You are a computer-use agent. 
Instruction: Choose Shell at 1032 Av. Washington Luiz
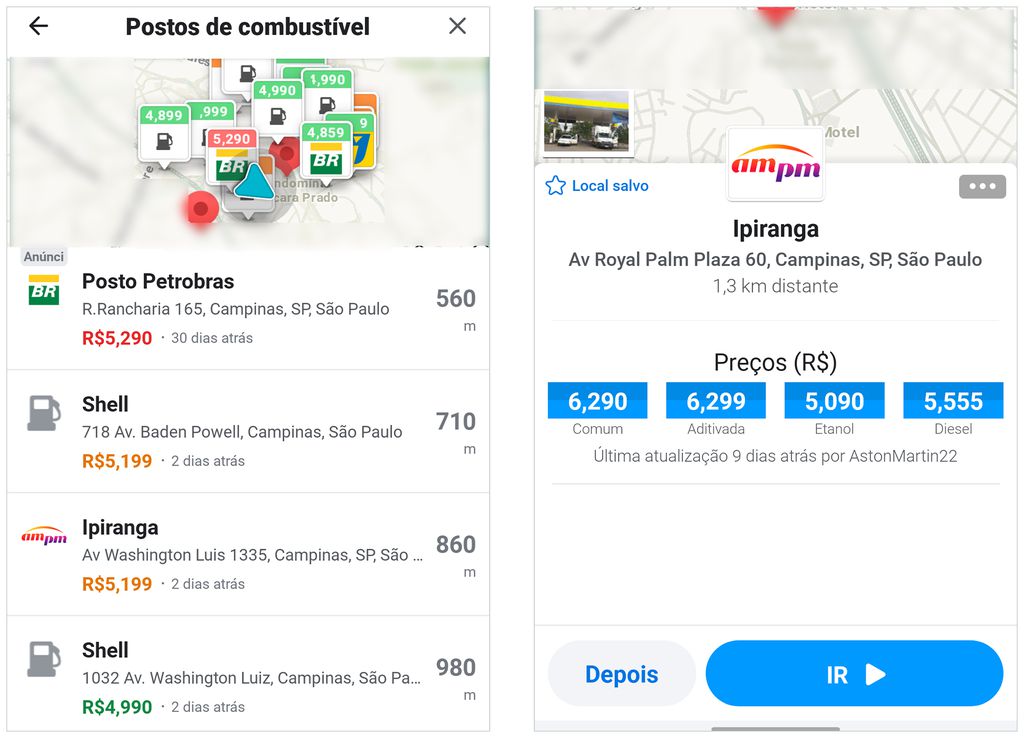click(x=248, y=677)
